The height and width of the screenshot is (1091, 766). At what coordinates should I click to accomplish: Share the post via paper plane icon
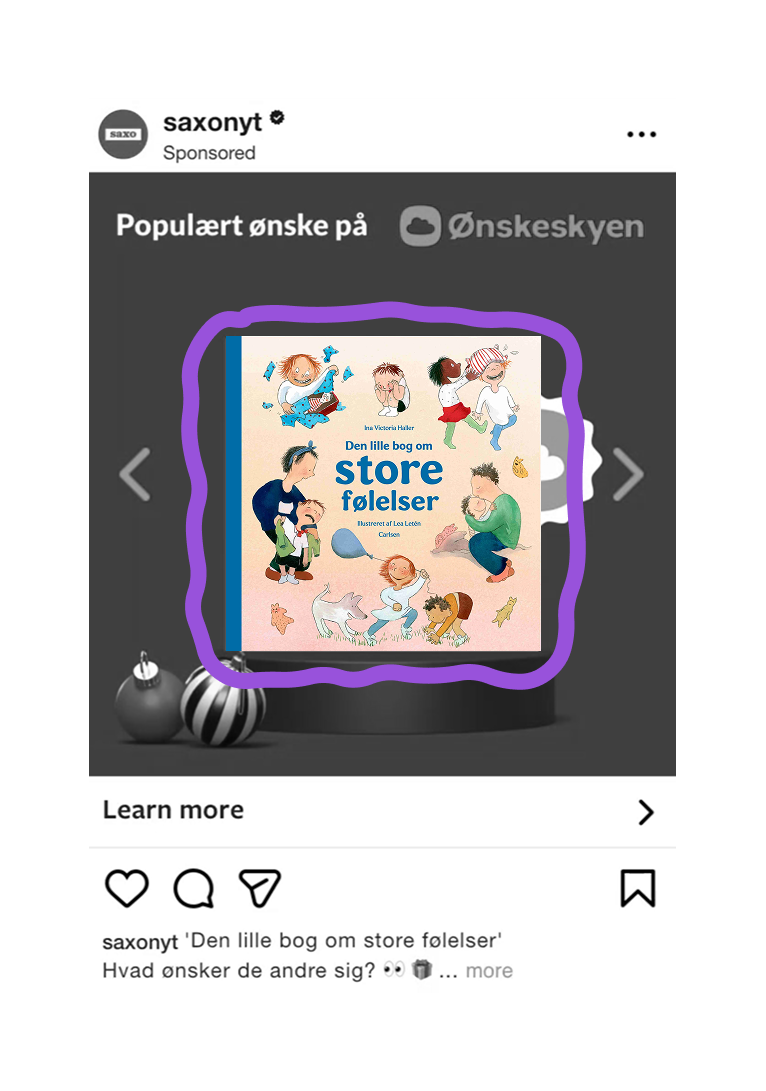tap(259, 888)
